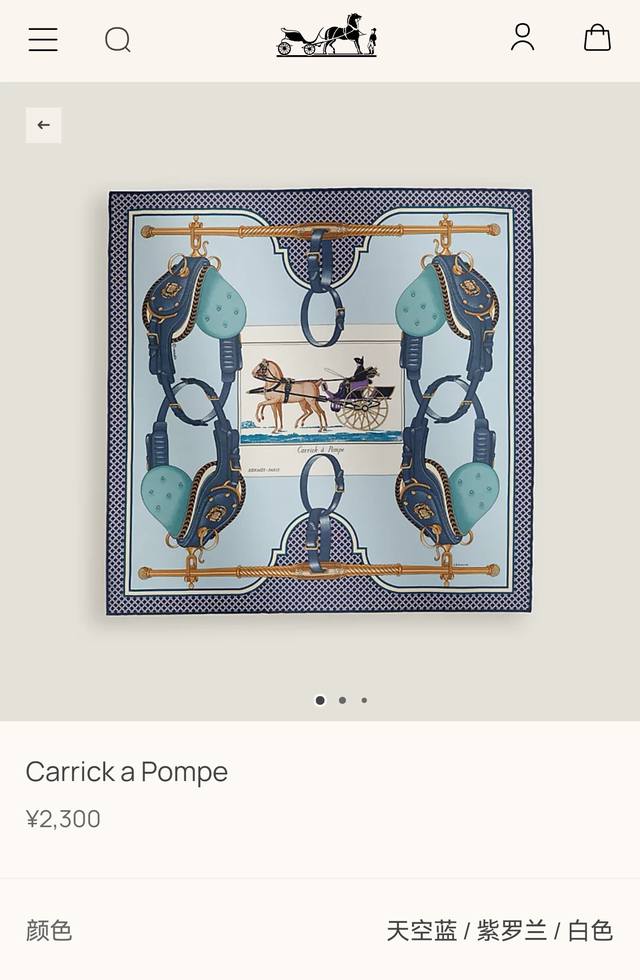
Task: Jump to the third image dot
Action: pyautogui.click(x=364, y=700)
